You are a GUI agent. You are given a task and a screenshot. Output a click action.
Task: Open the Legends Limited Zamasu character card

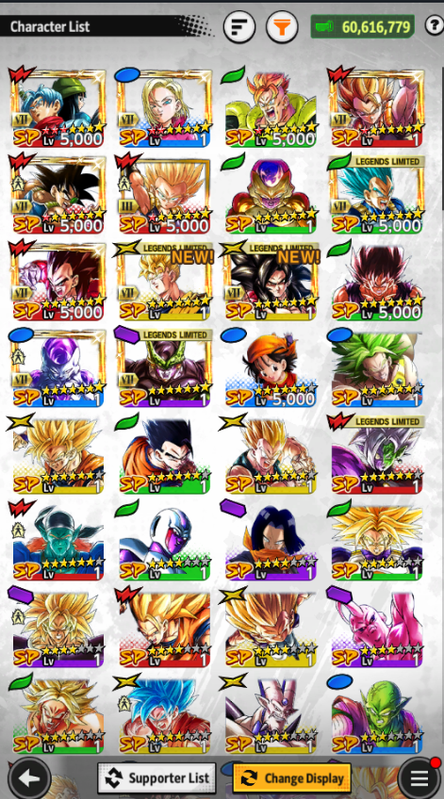tap(377, 455)
